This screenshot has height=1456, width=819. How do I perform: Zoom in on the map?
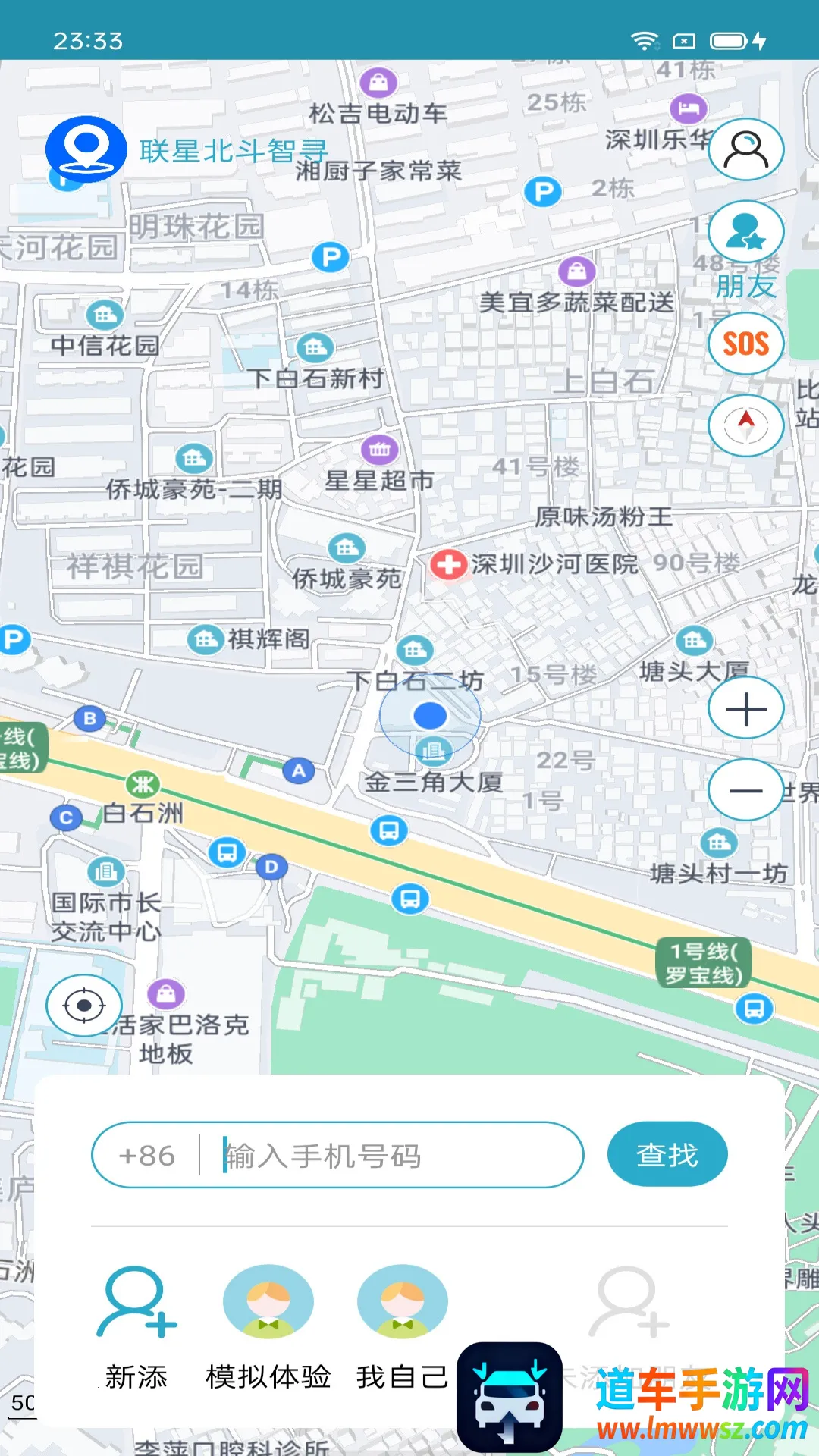pyautogui.click(x=746, y=709)
